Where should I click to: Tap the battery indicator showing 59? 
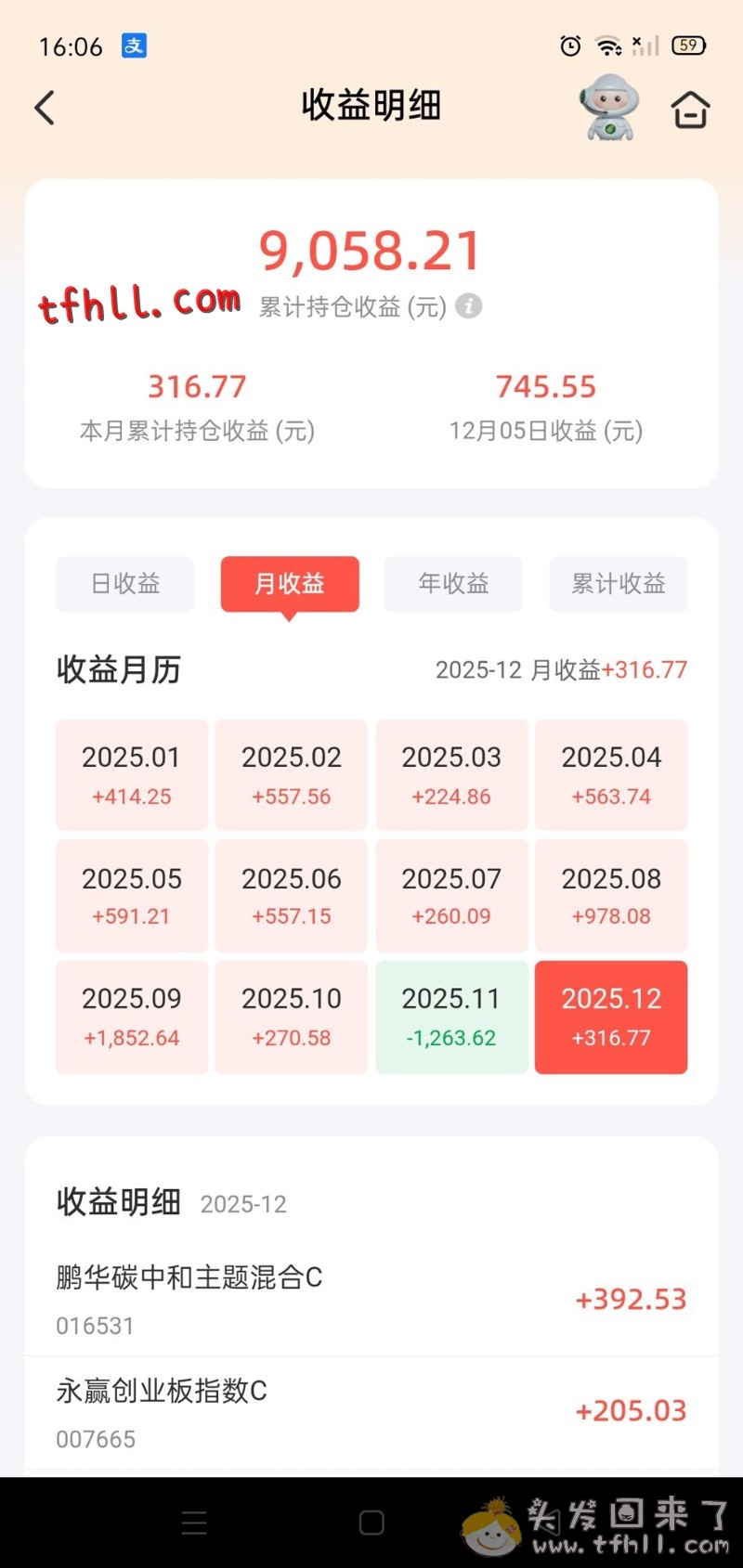pyautogui.click(x=688, y=43)
